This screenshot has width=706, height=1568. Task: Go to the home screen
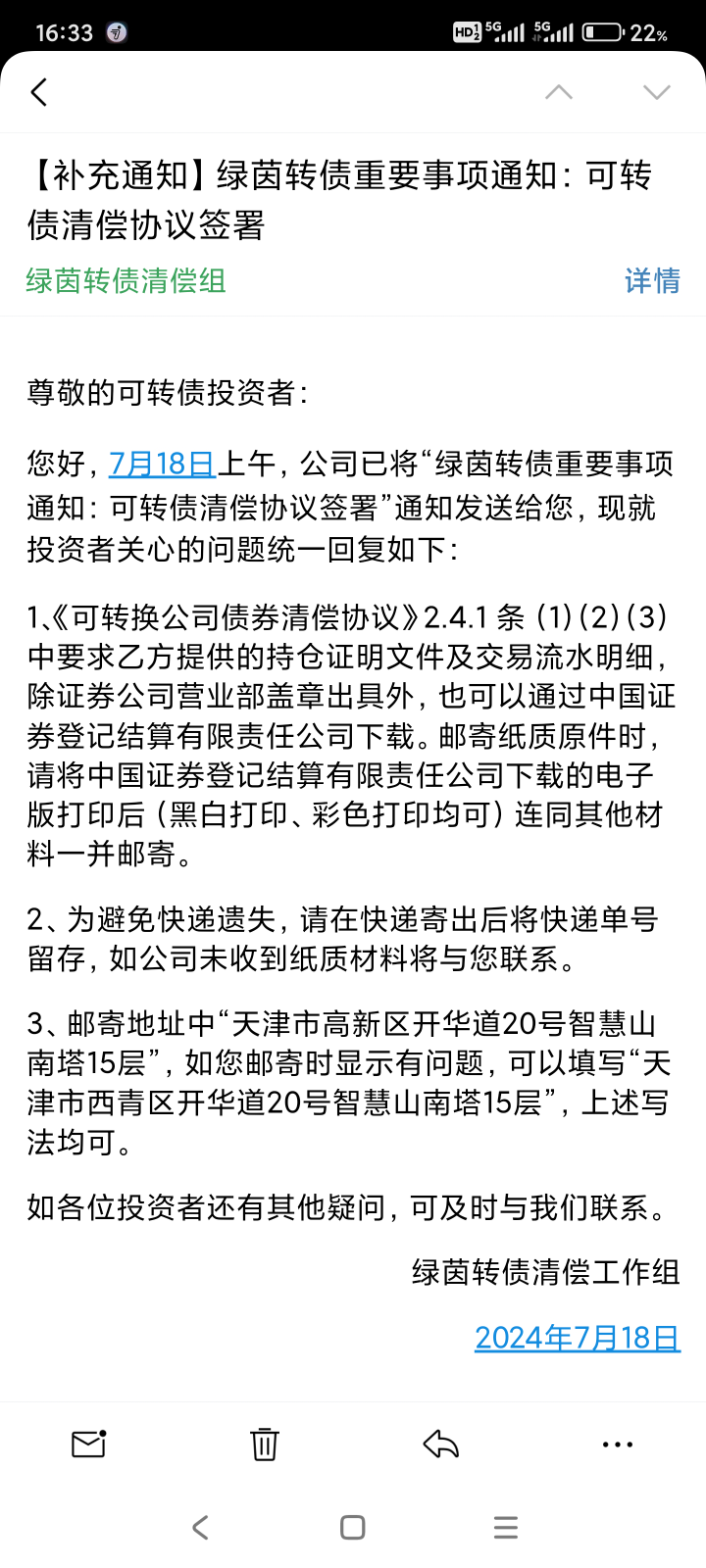tap(353, 1527)
